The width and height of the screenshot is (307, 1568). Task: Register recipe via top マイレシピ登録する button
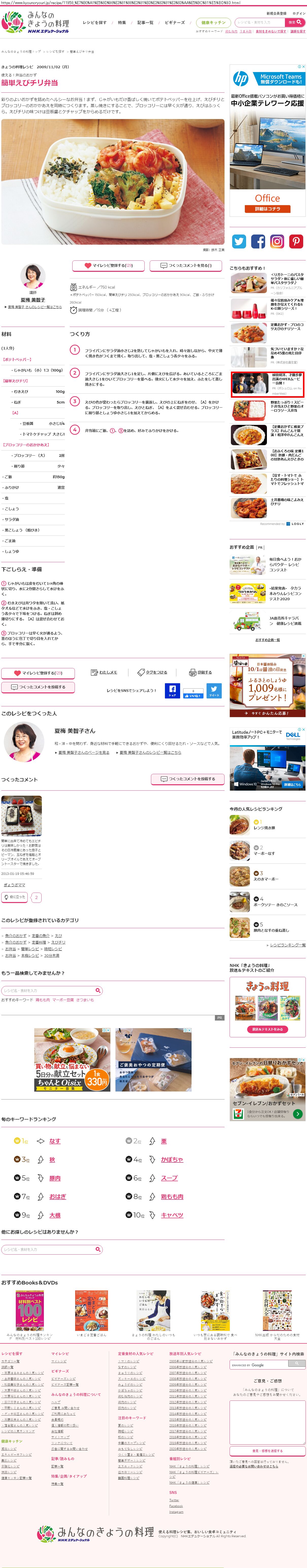coord(108,265)
